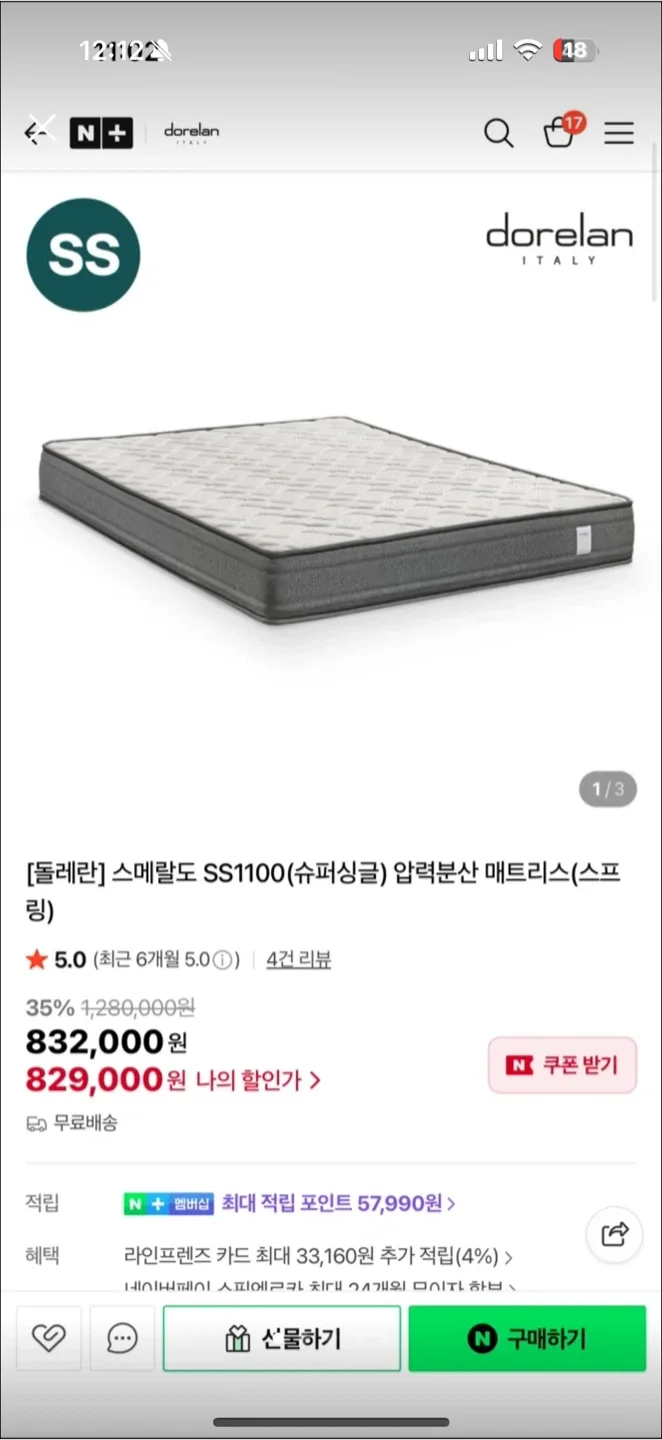Open the 4건 리뷰 reviews link

pos(298,960)
